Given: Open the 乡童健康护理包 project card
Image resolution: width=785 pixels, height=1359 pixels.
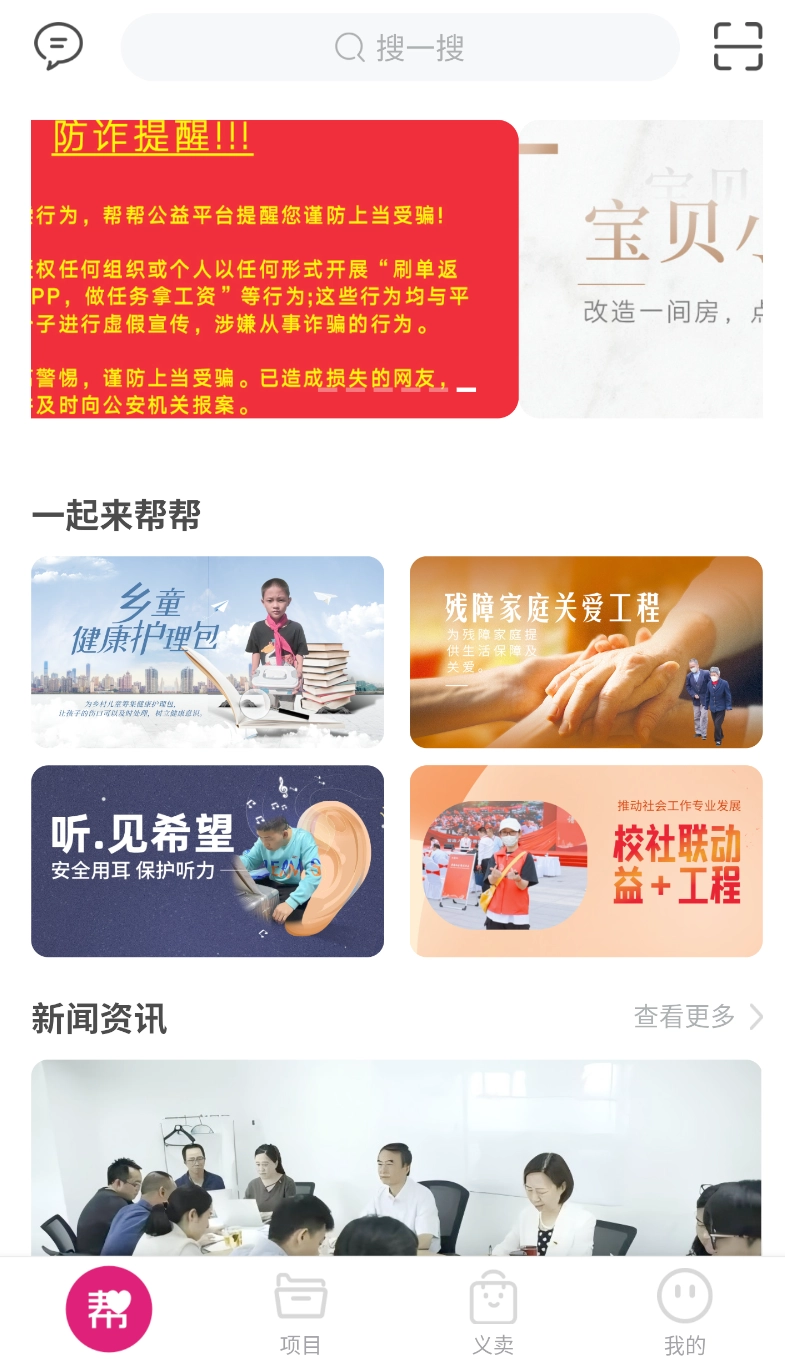Looking at the screenshot, I should click(207, 652).
